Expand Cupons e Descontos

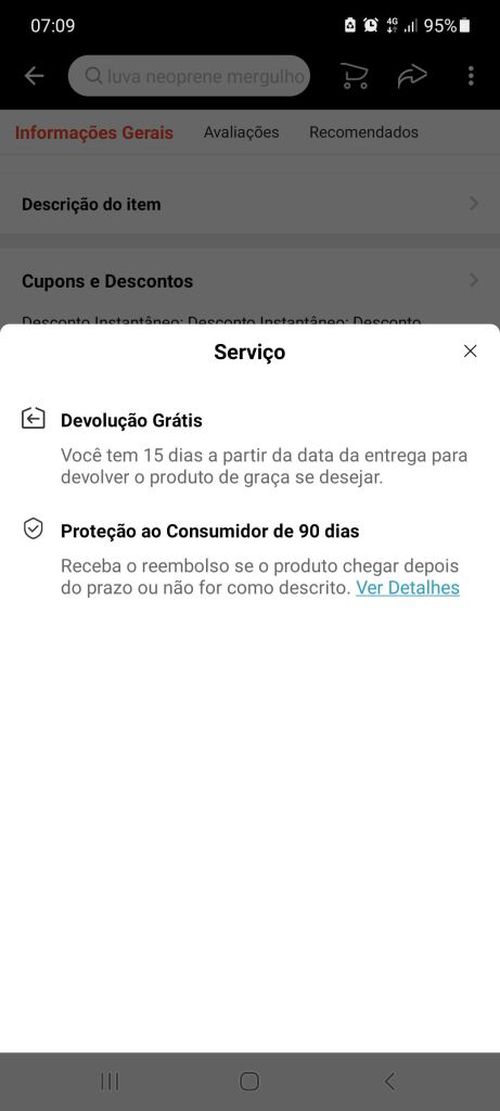point(250,281)
